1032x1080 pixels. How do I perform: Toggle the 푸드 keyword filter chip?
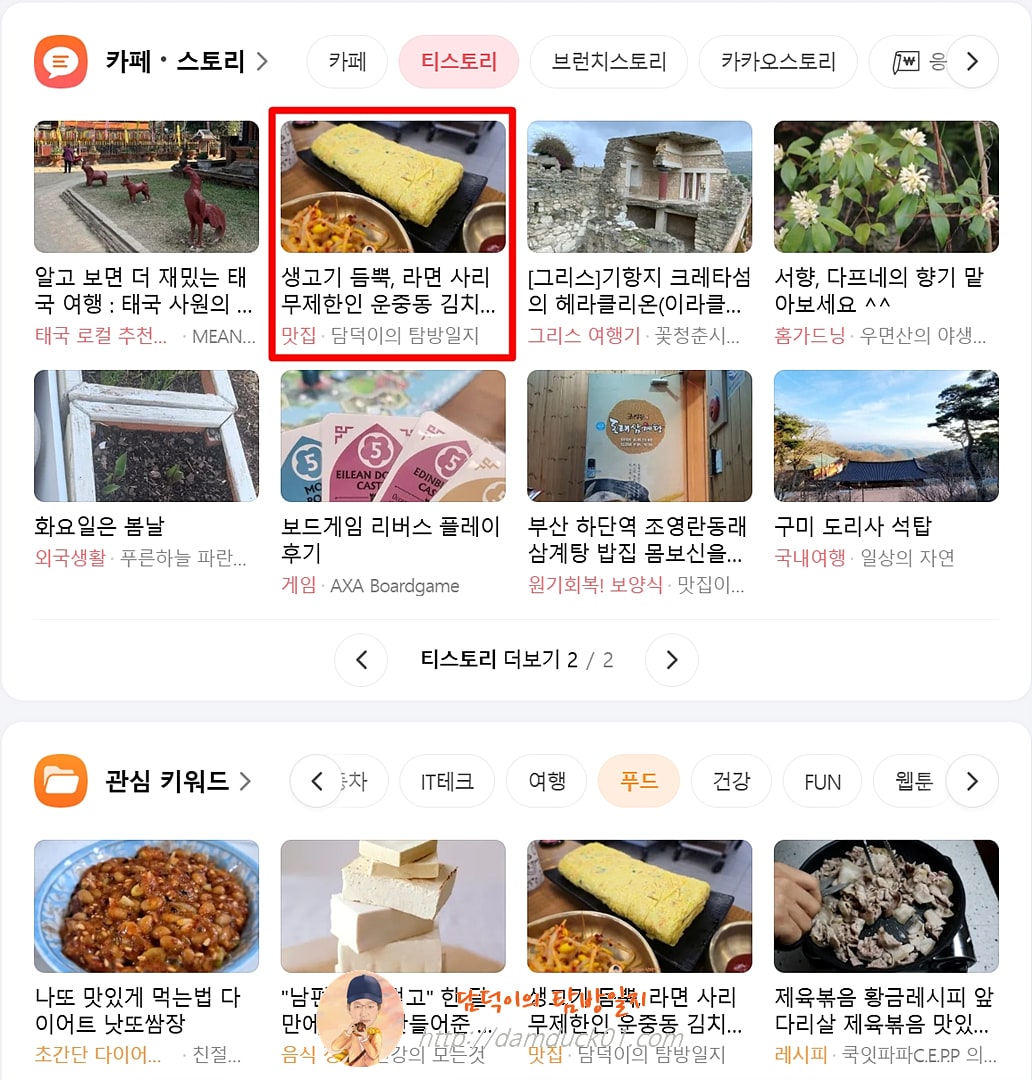point(639,781)
